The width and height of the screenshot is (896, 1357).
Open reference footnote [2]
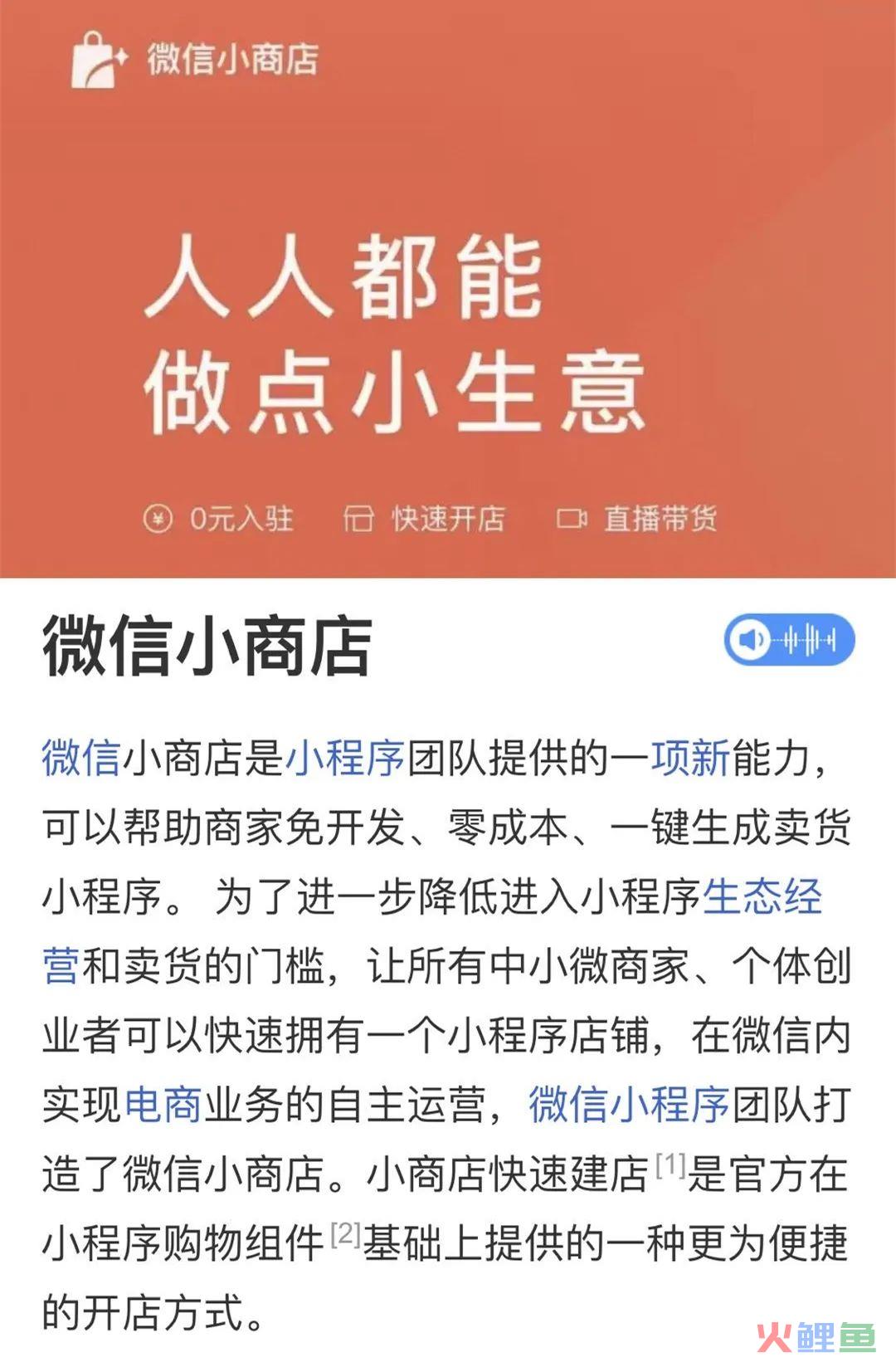coord(345,1235)
